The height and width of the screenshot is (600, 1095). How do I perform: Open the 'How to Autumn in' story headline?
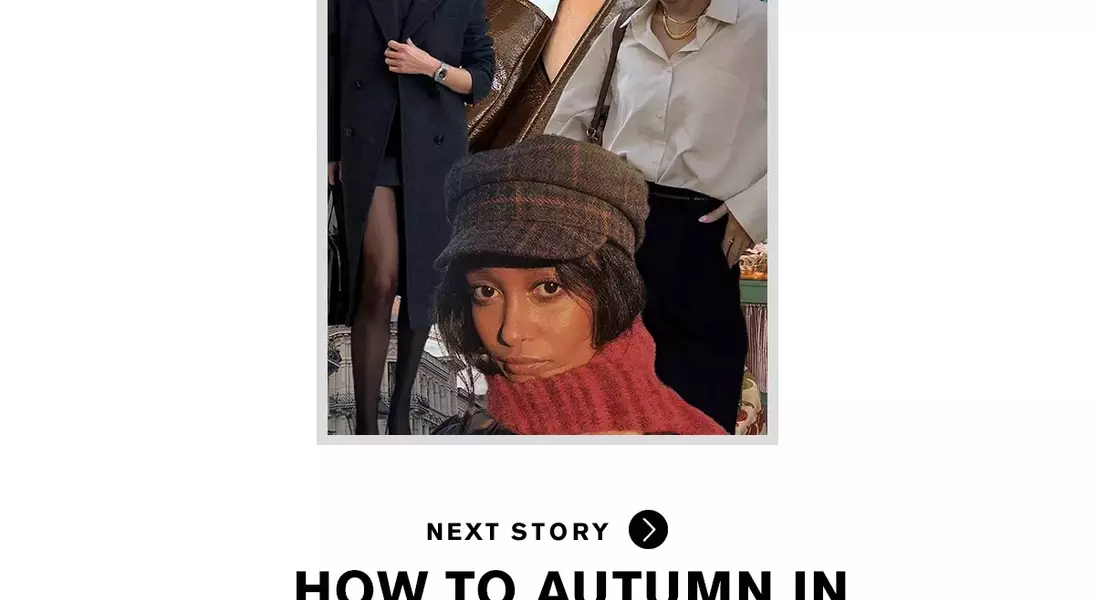click(x=571, y=584)
